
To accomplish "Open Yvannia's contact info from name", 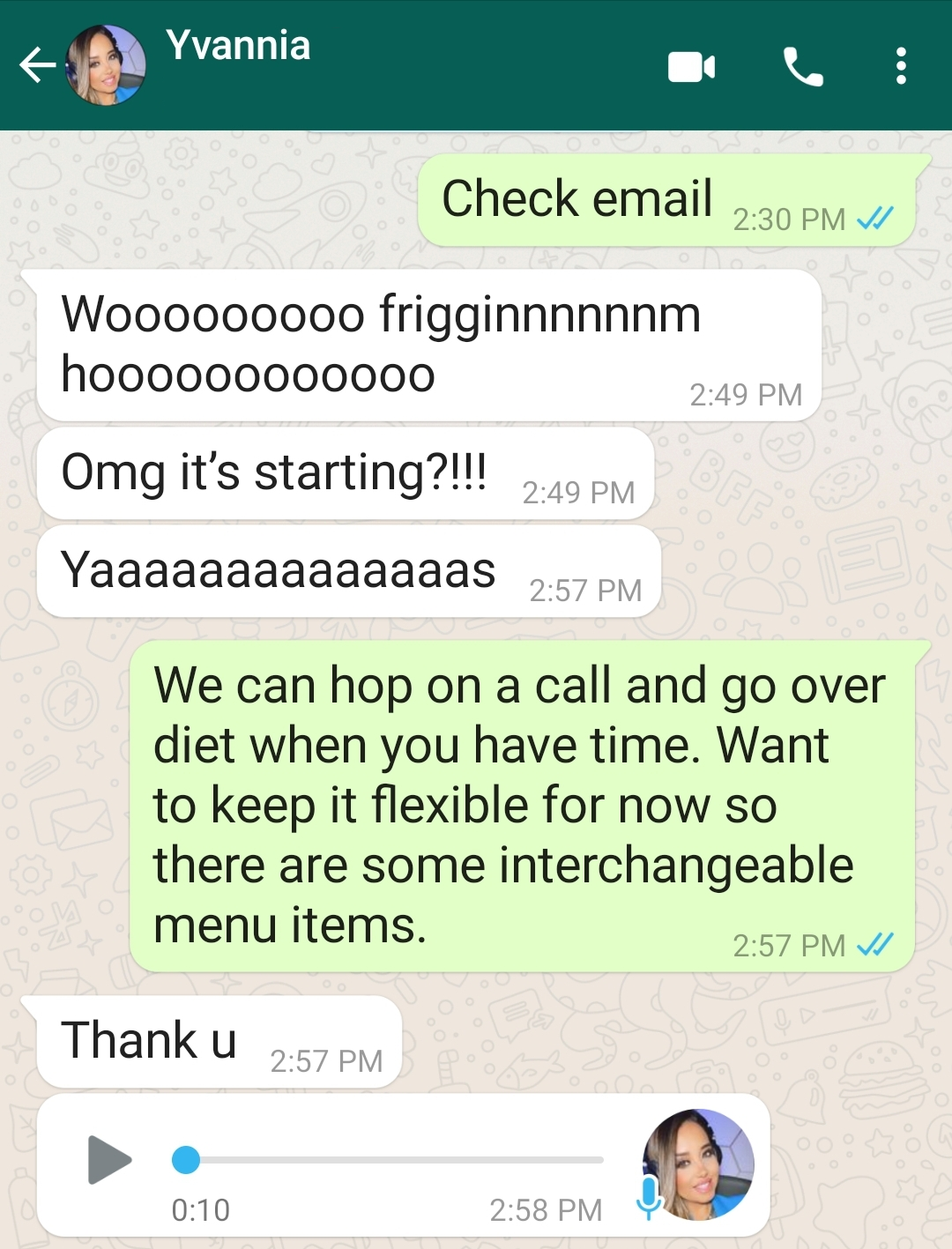I will click(x=238, y=46).
